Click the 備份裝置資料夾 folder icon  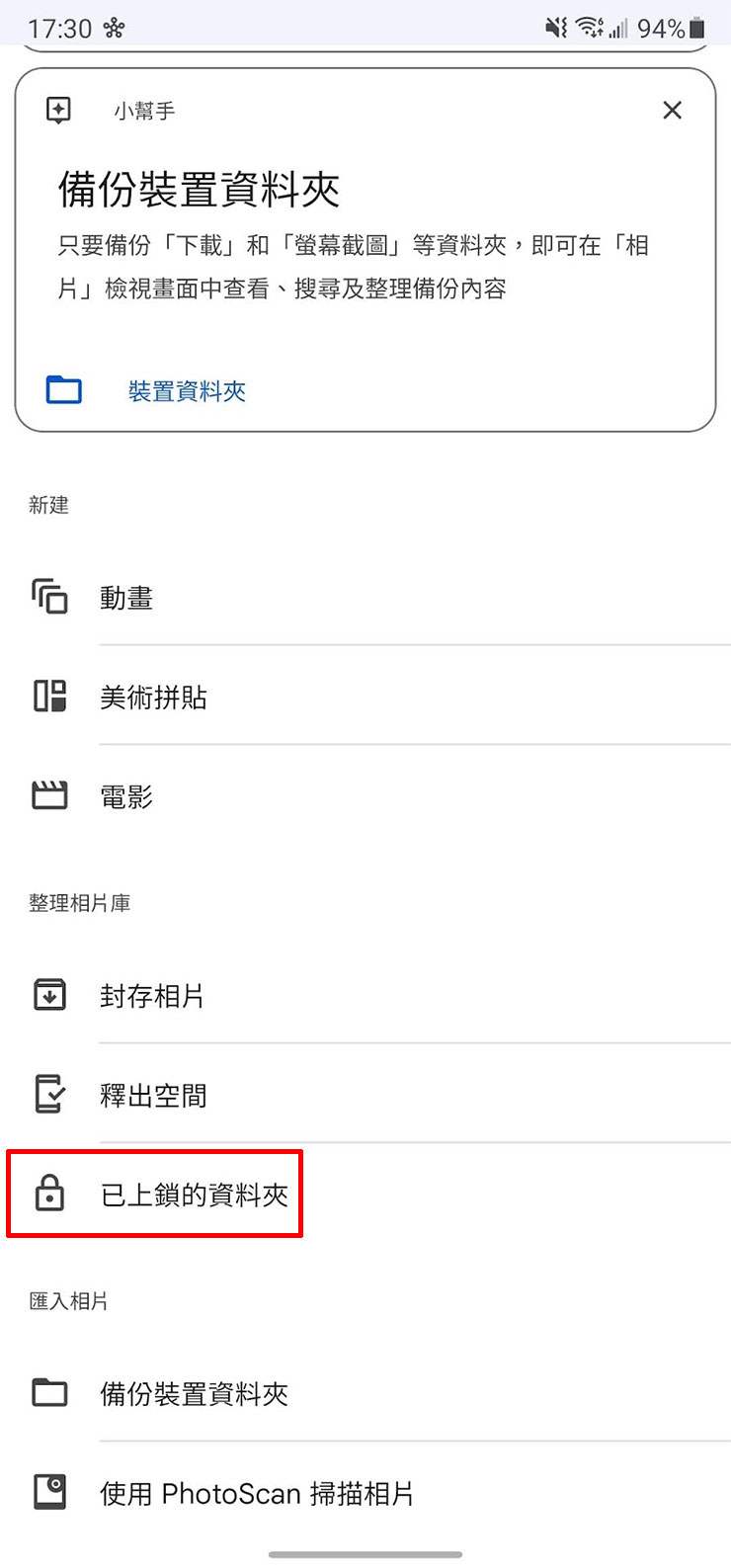click(x=49, y=1393)
